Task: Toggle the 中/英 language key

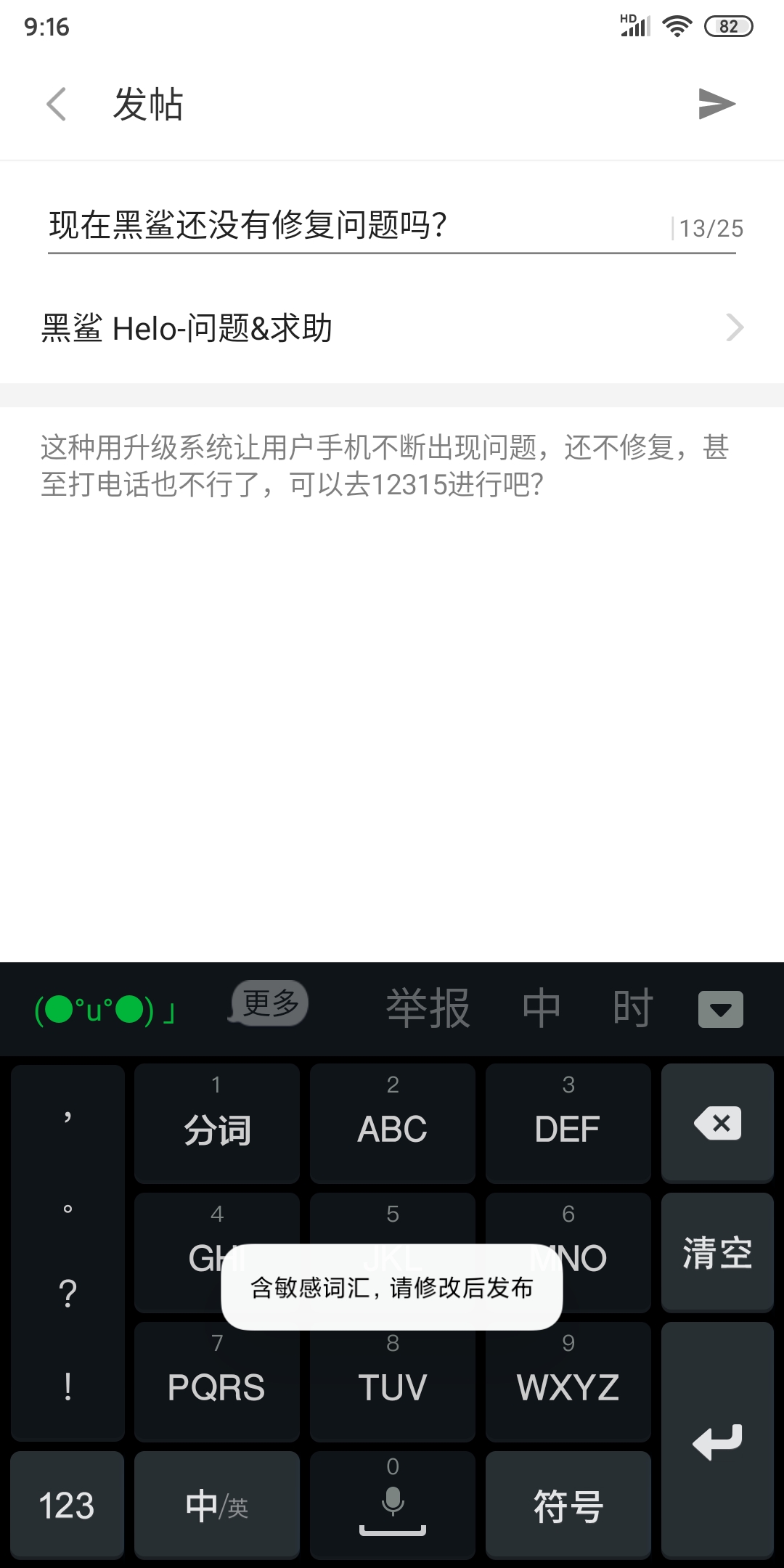Action: tap(217, 1505)
